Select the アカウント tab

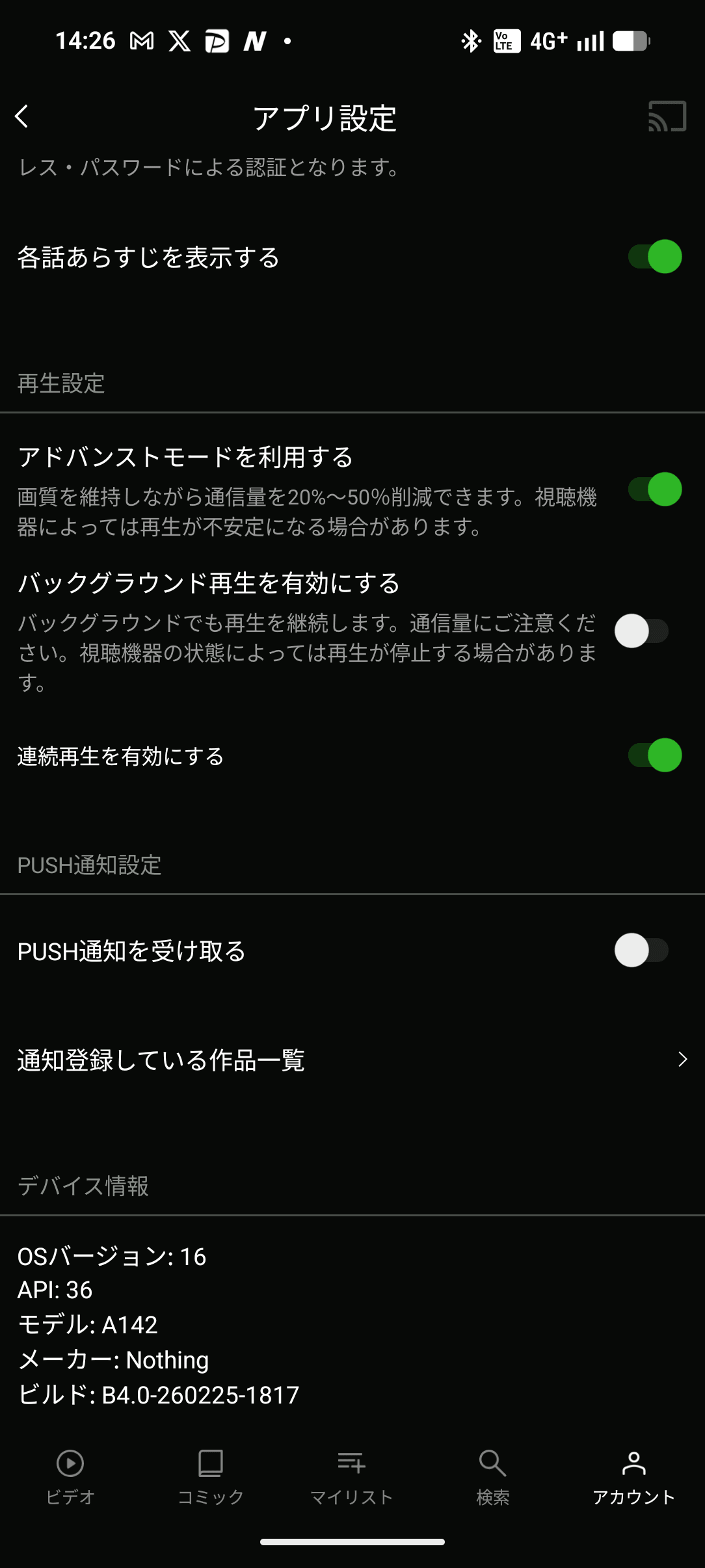coord(633,1477)
